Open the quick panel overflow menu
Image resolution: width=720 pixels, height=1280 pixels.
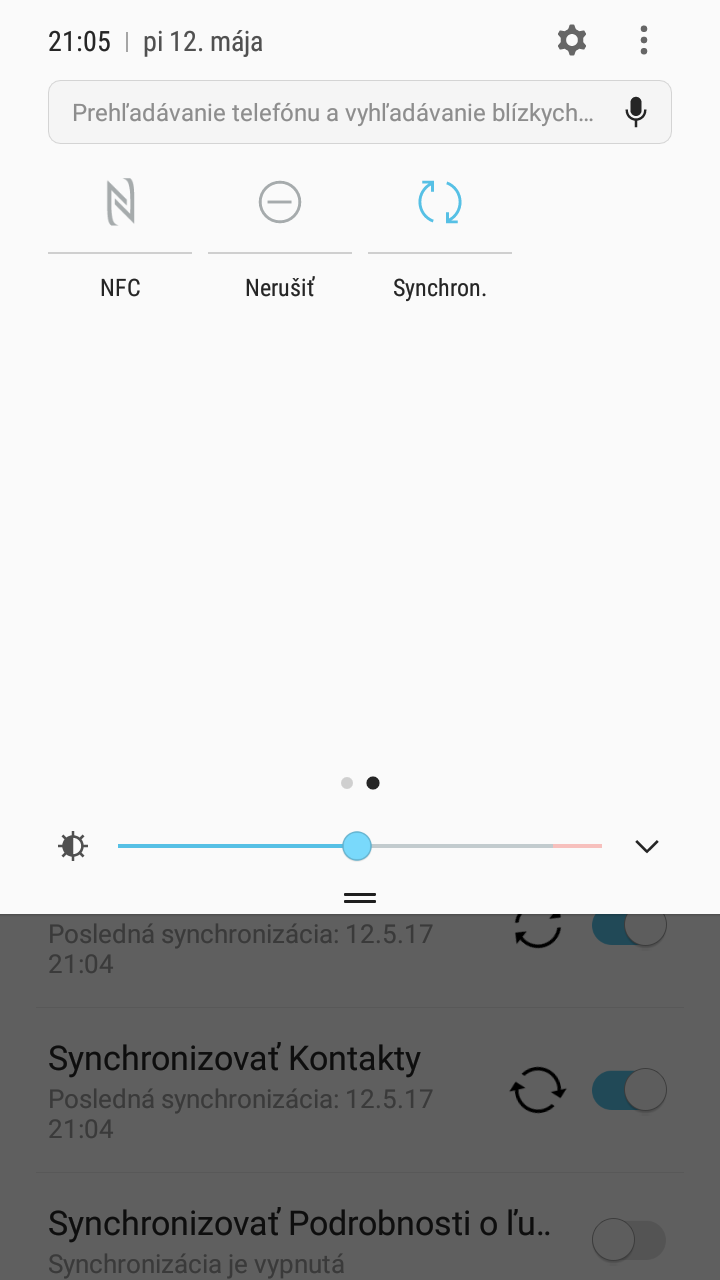tap(644, 41)
